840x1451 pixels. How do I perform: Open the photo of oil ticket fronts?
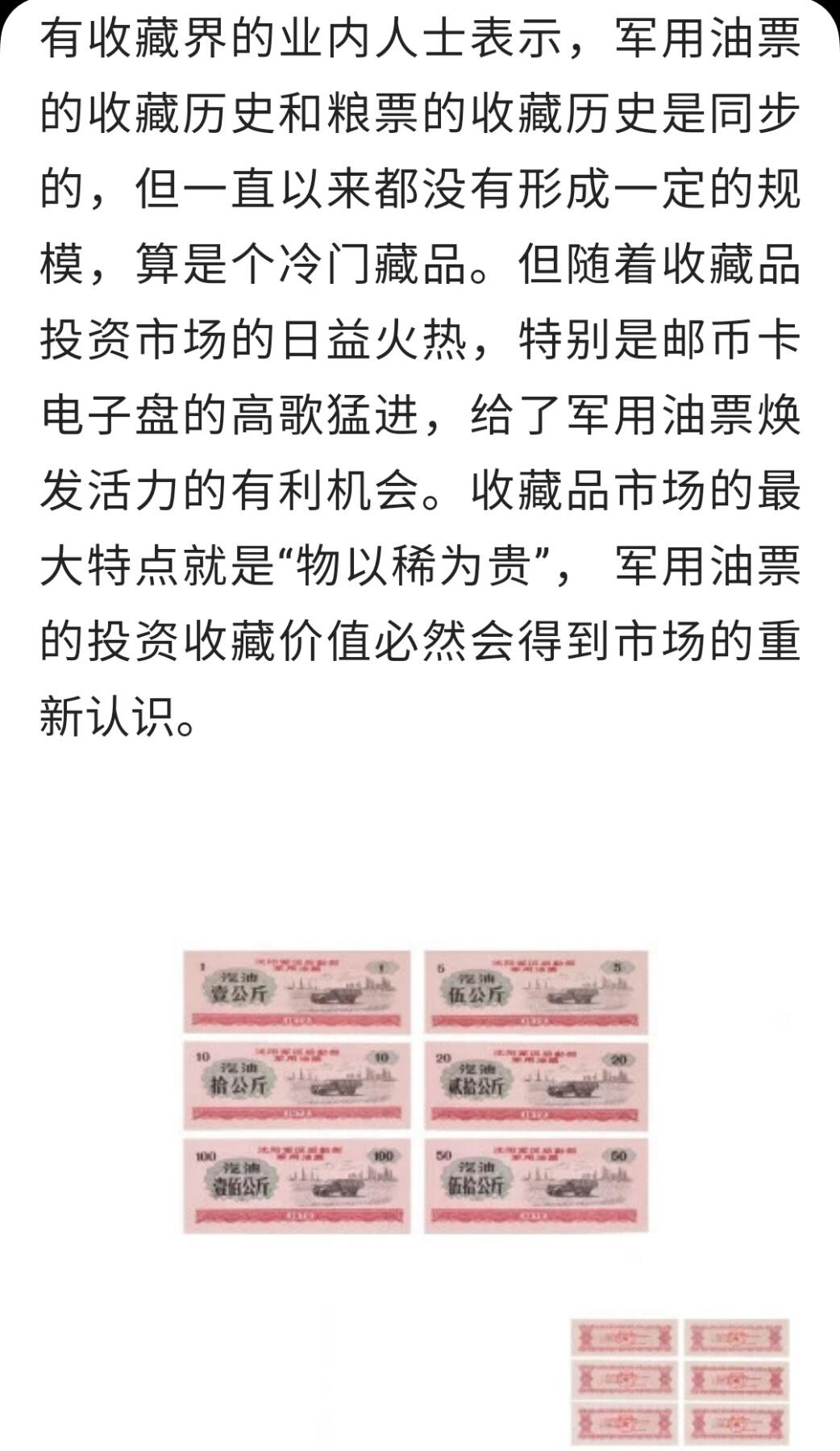pos(416,1091)
